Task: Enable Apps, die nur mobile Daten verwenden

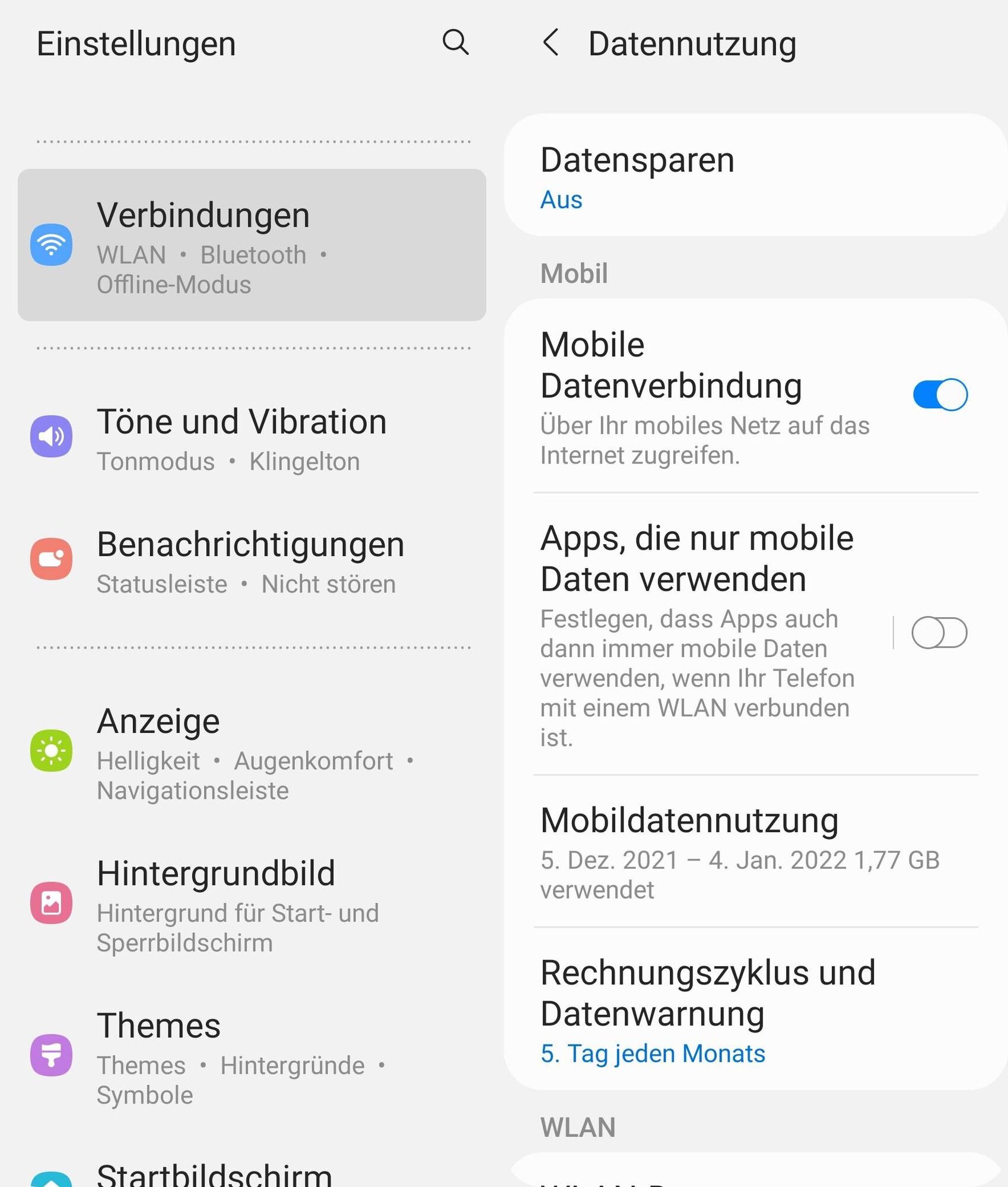Action: (939, 633)
